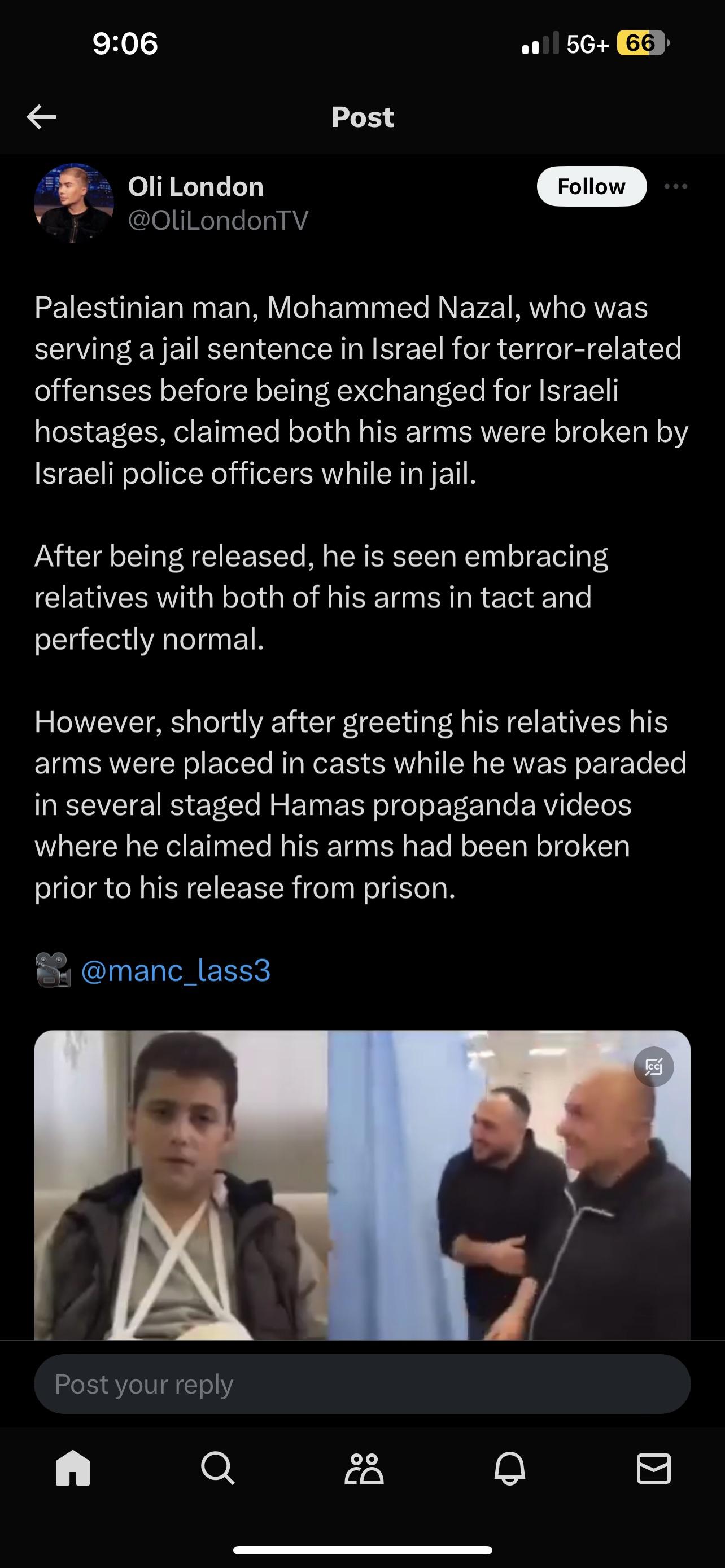The width and height of the screenshot is (725, 1568).
Task: Open the notifications bell tab
Action: (509, 1470)
